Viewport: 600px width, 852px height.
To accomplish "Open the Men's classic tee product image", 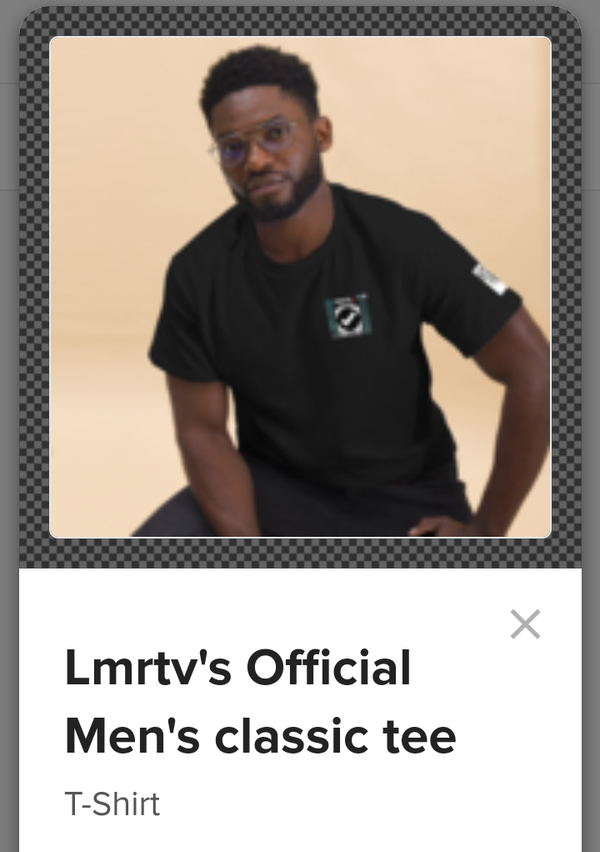I will tap(300, 288).
